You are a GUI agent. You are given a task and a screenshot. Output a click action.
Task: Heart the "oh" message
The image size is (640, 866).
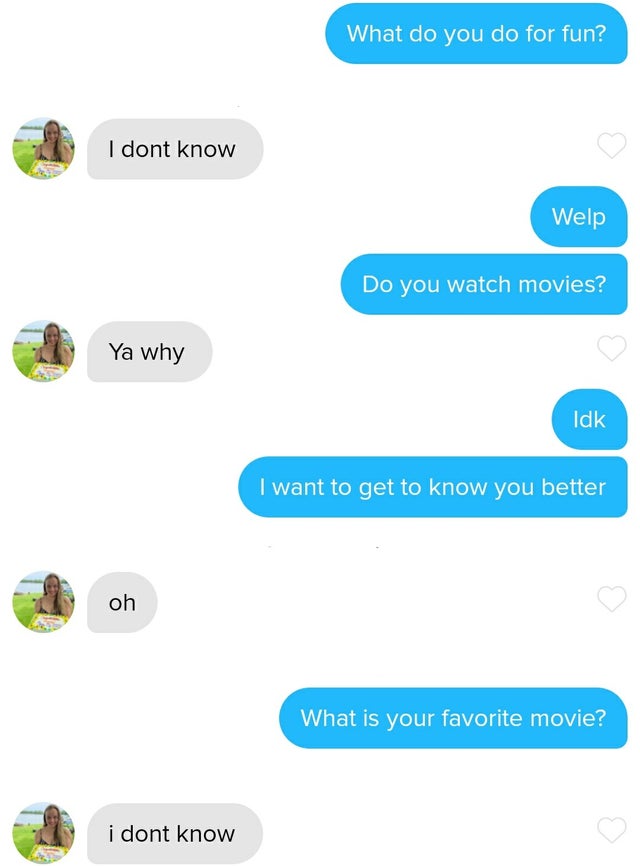(x=611, y=598)
